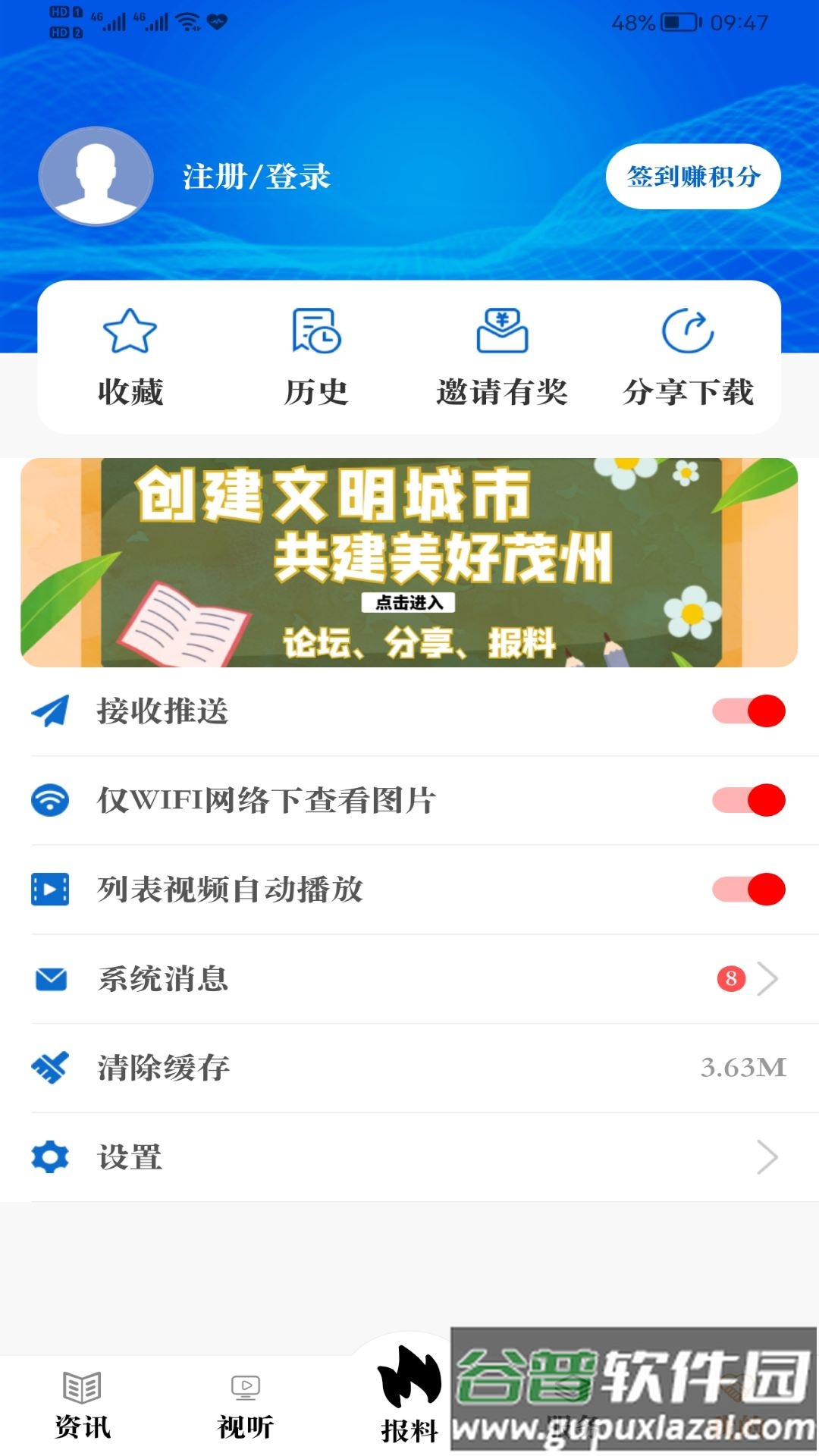The image size is (819, 1456).
Task: Tap the default avatar placeholder image
Action: pyautogui.click(x=96, y=176)
